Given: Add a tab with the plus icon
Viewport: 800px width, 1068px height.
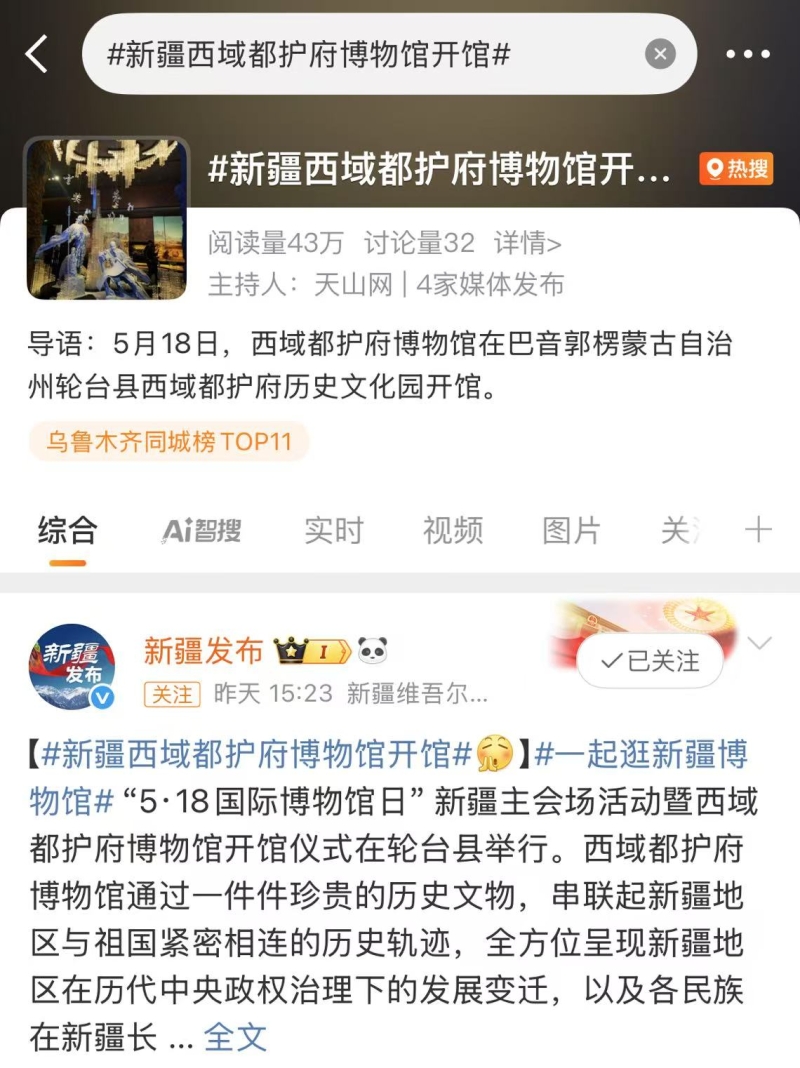Looking at the screenshot, I should [x=759, y=530].
